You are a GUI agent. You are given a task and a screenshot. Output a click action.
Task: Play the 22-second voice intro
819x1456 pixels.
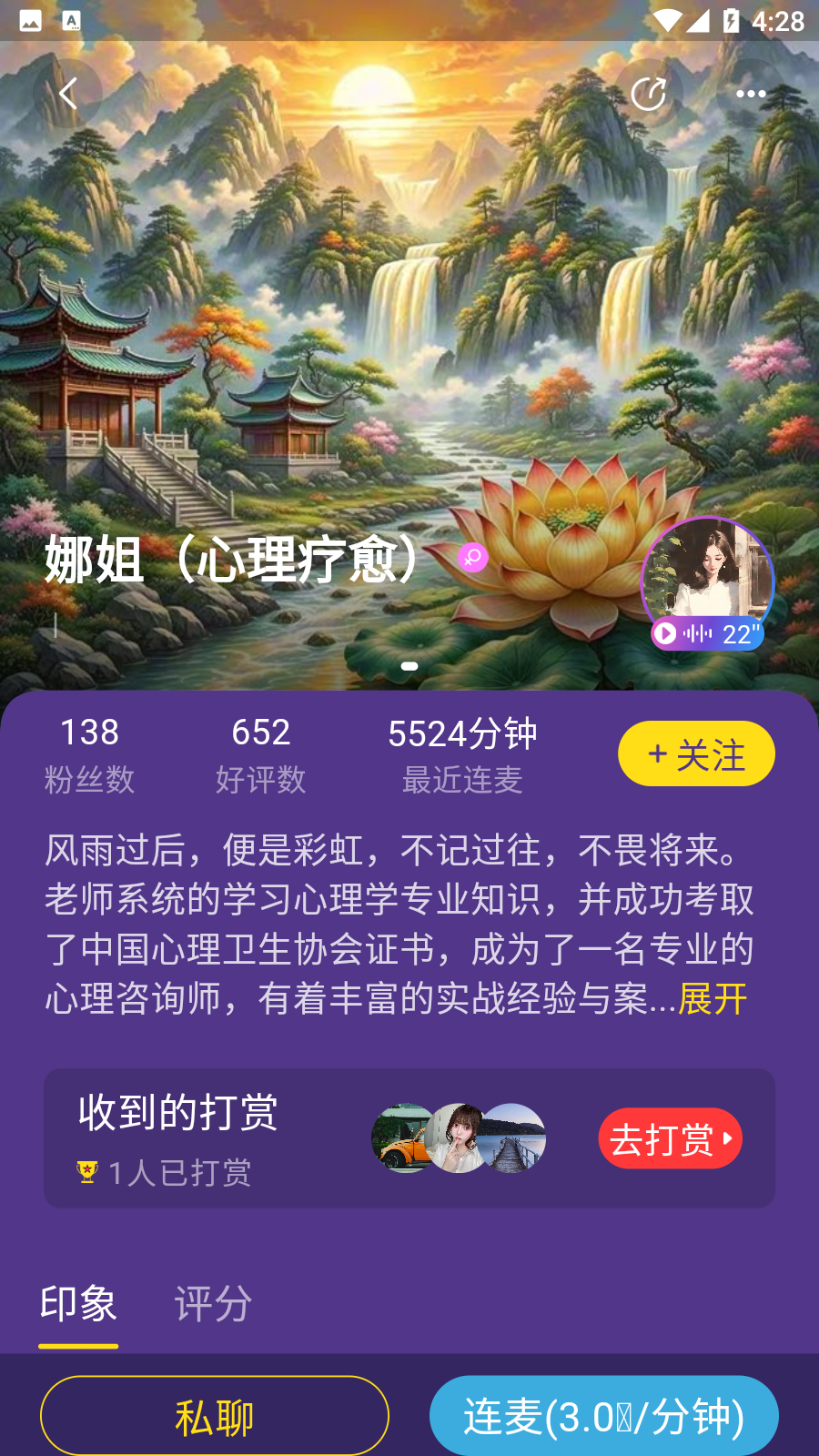click(707, 633)
